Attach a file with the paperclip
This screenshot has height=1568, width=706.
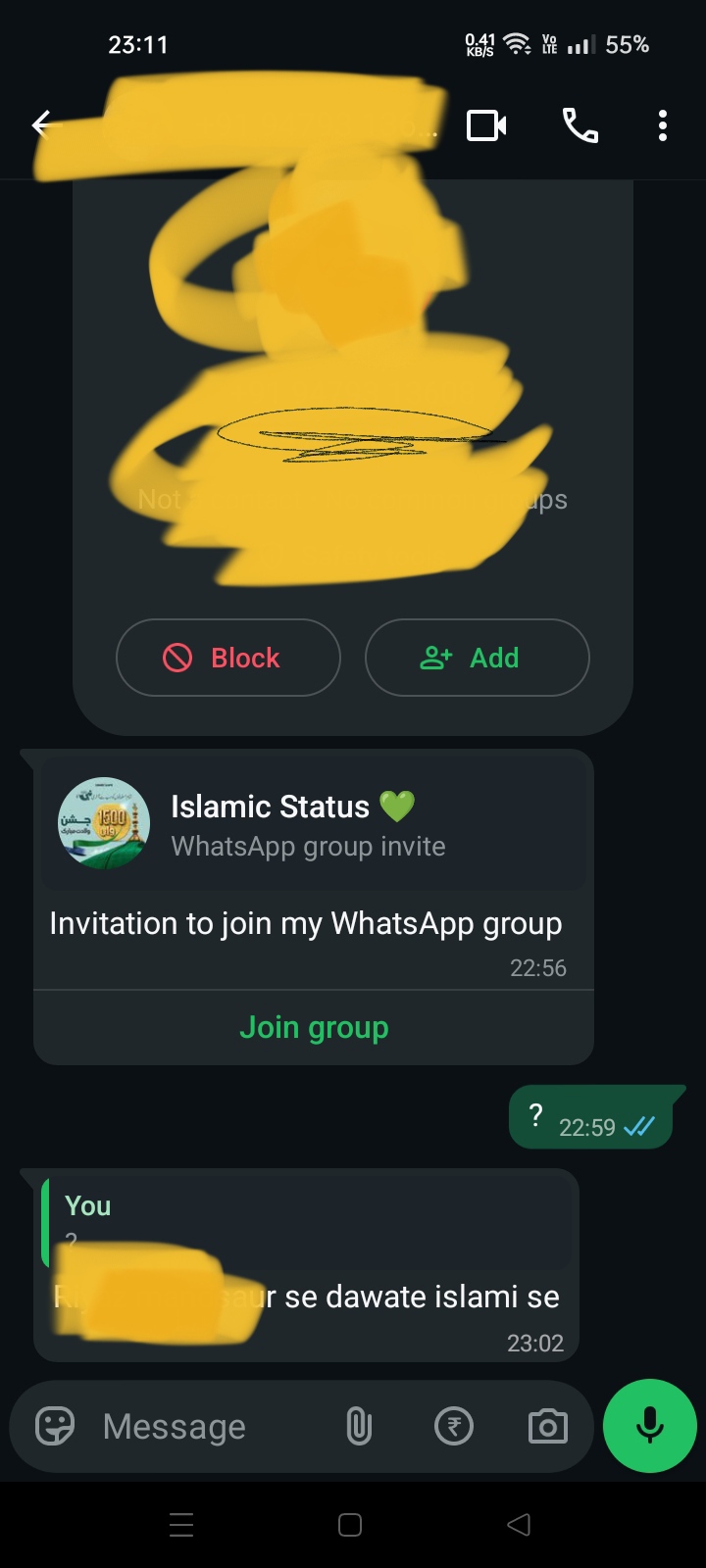point(359,1426)
